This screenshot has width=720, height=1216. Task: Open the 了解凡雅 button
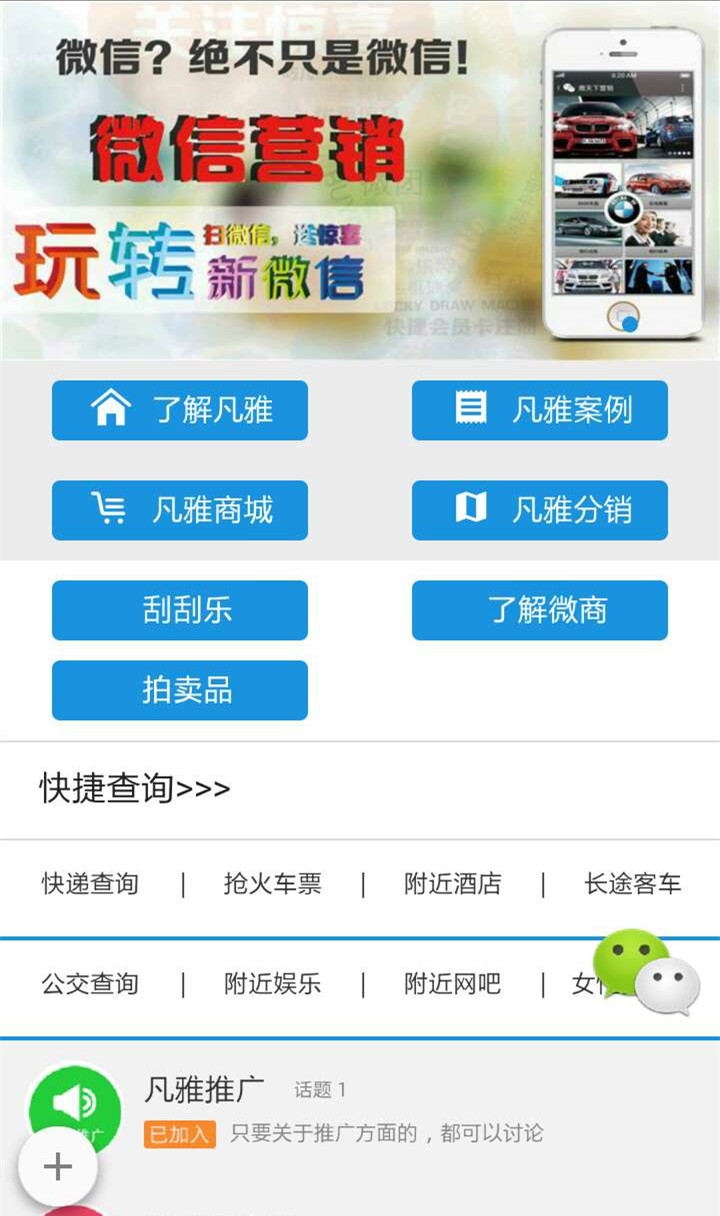click(x=180, y=410)
